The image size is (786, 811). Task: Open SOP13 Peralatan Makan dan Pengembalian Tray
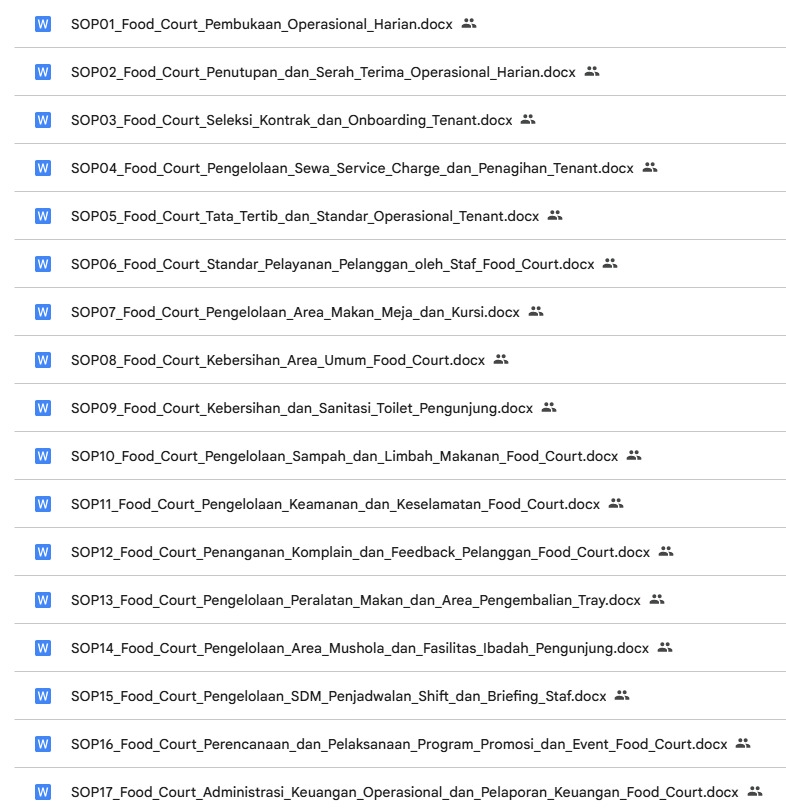point(355,600)
